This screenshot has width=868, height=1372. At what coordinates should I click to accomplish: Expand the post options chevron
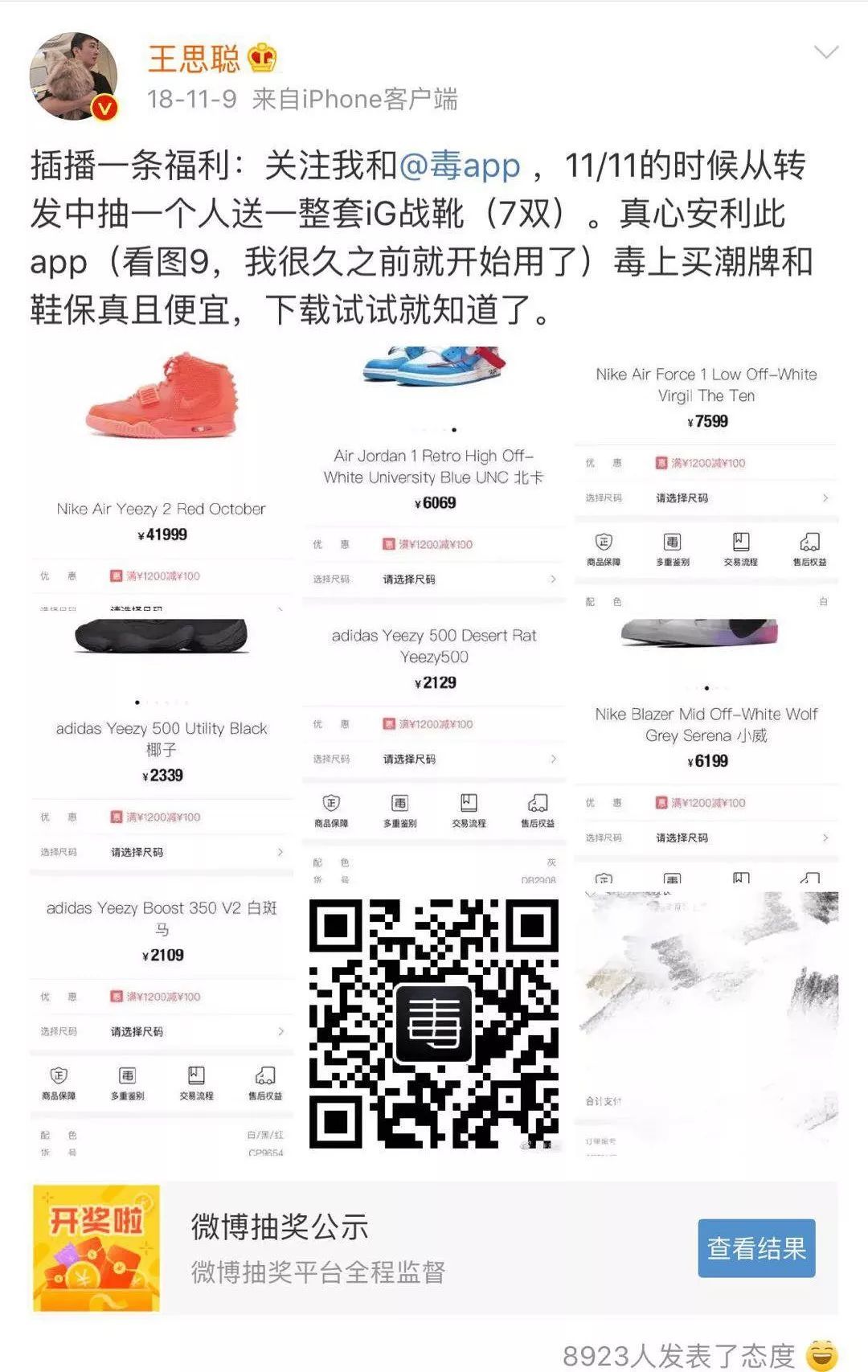pos(825,53)
